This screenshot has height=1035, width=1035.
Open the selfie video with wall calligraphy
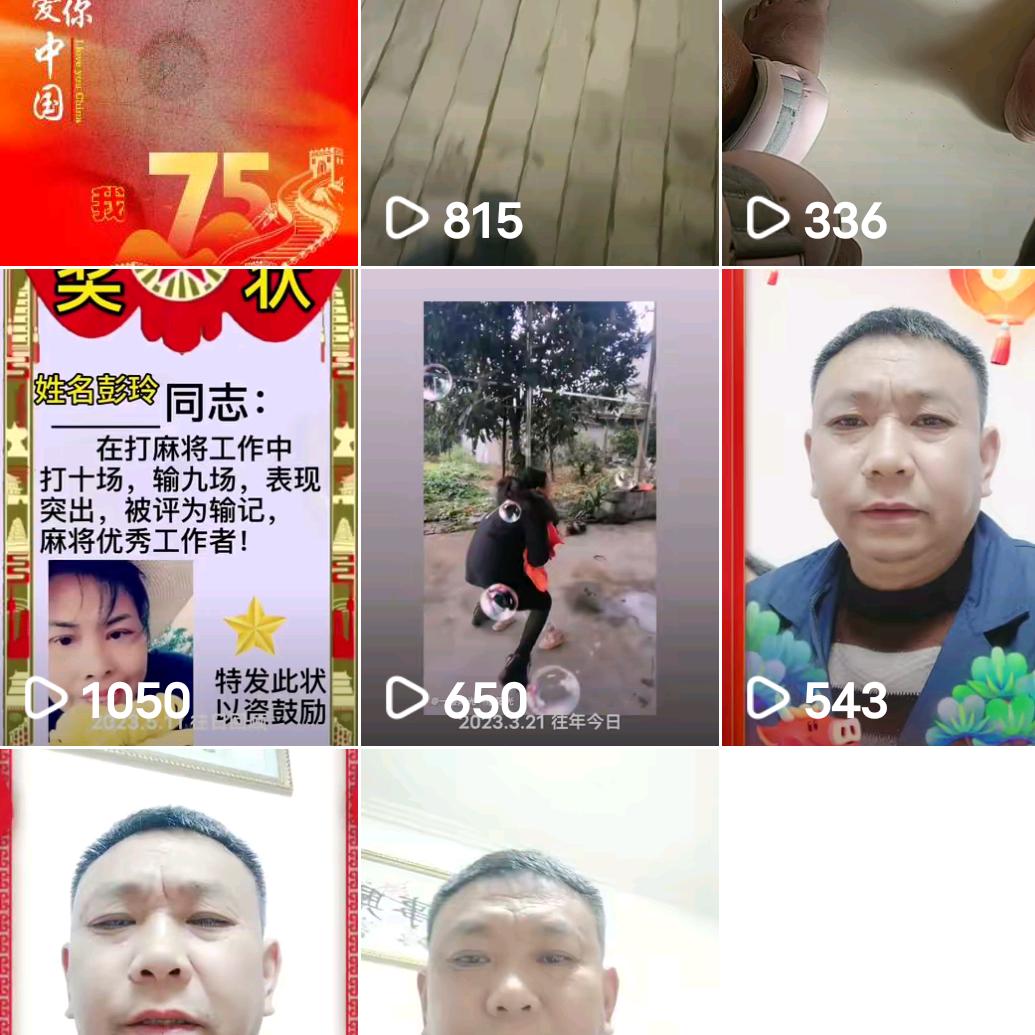point(539,892)
